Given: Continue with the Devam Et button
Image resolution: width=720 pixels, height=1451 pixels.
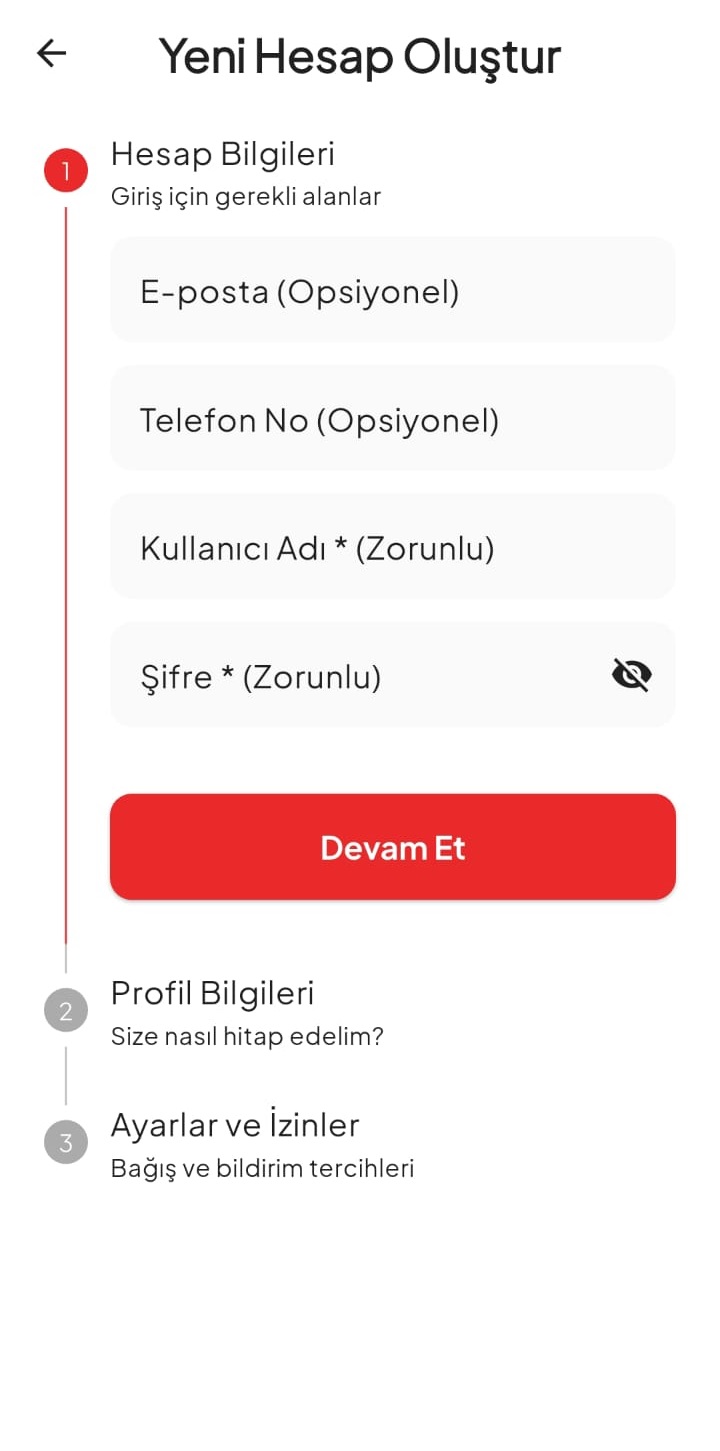Looking at the screenshot, I should coord(392,847).
